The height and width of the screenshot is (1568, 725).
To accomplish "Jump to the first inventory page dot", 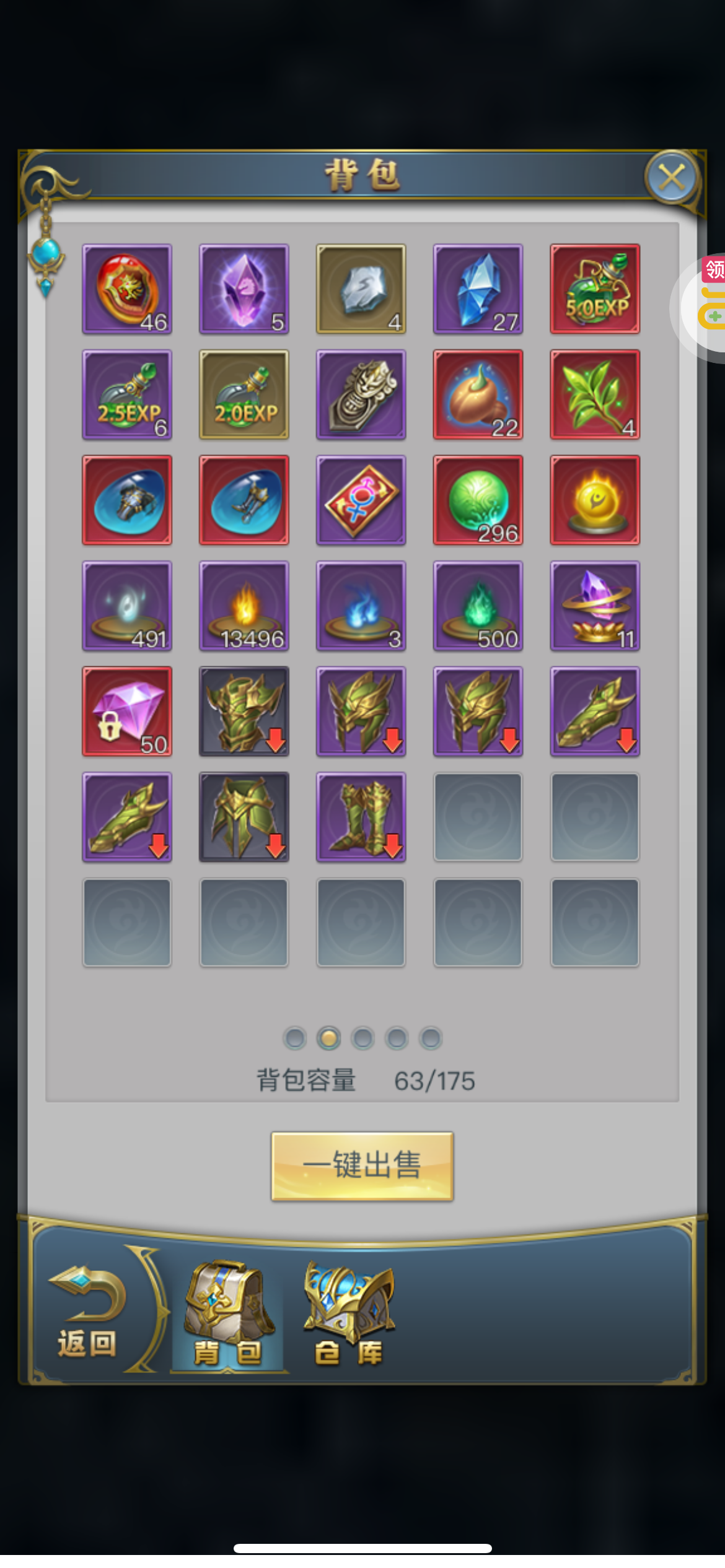I will click(295, 1038).
